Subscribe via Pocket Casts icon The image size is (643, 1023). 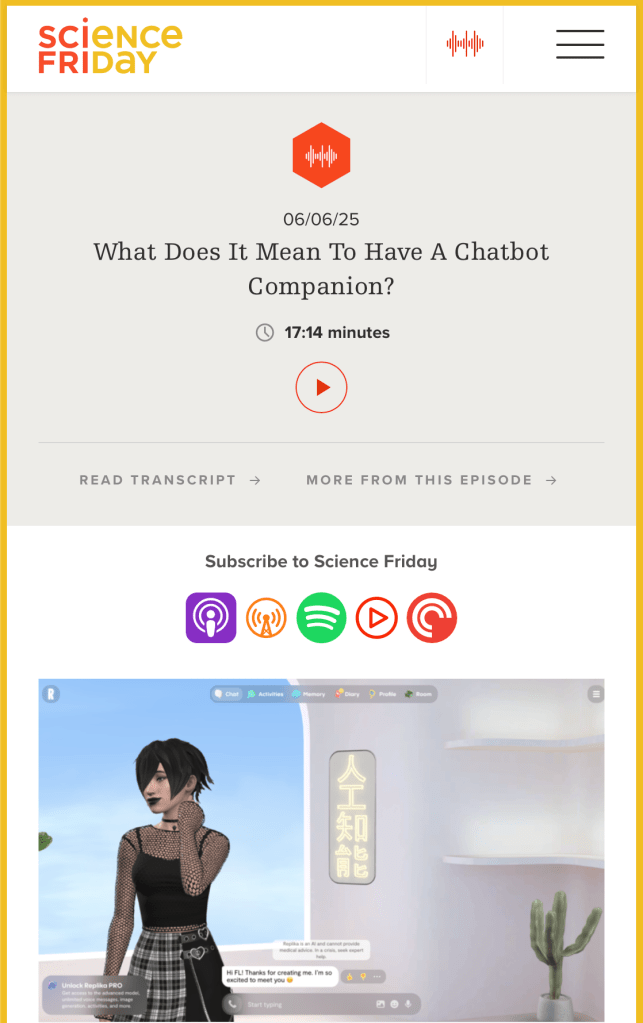pos(431,618)
